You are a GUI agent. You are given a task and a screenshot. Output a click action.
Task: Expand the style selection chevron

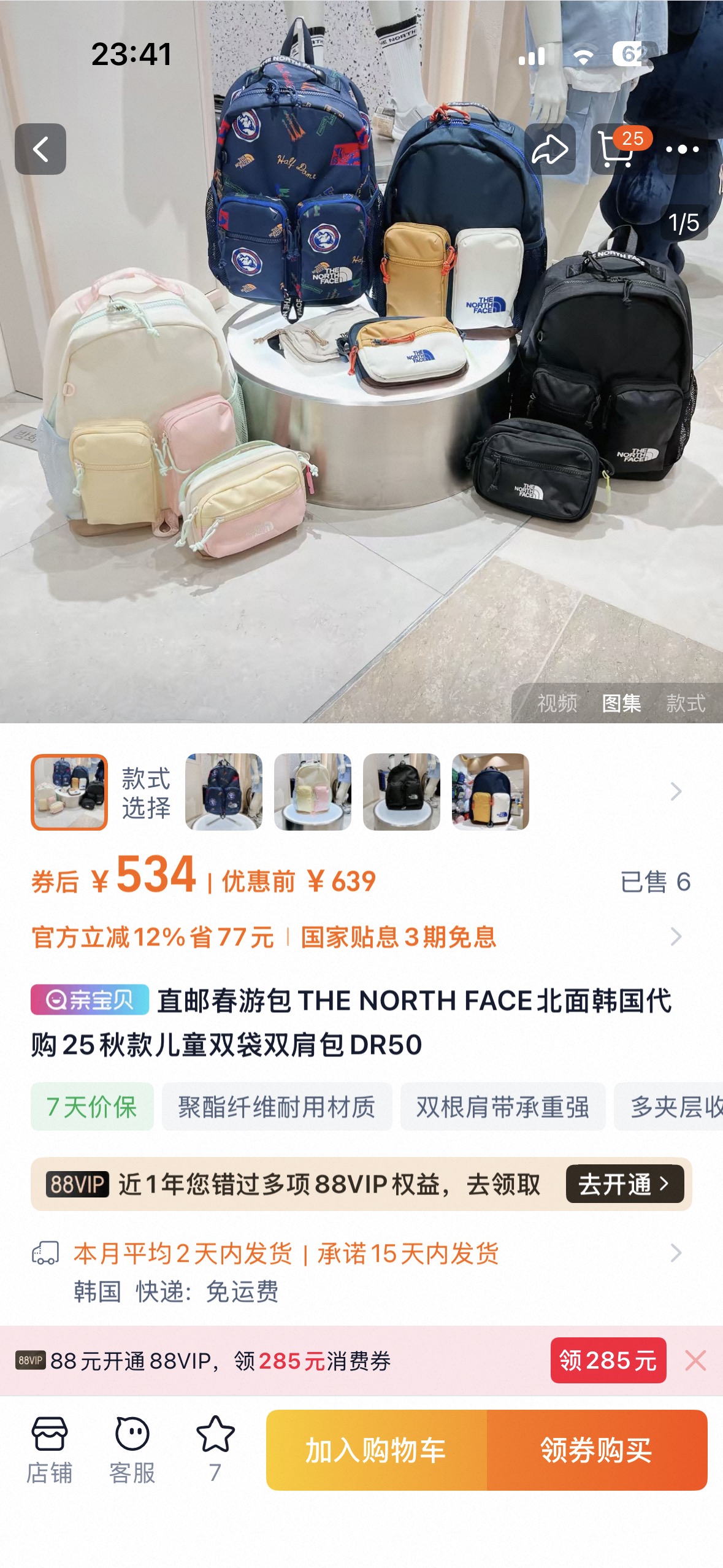point(676,792)
